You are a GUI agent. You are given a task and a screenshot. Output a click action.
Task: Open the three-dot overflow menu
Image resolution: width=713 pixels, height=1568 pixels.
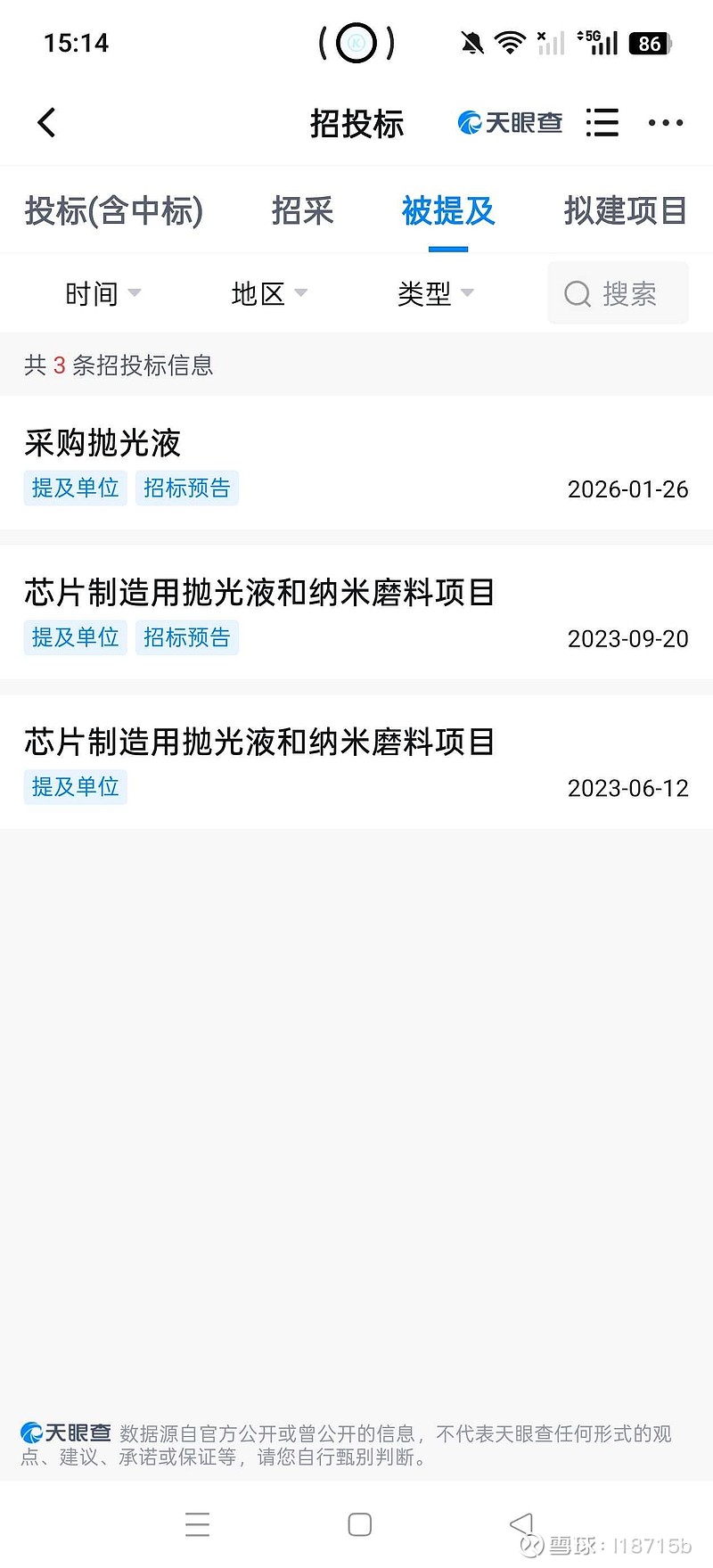(x=665, y=123)
